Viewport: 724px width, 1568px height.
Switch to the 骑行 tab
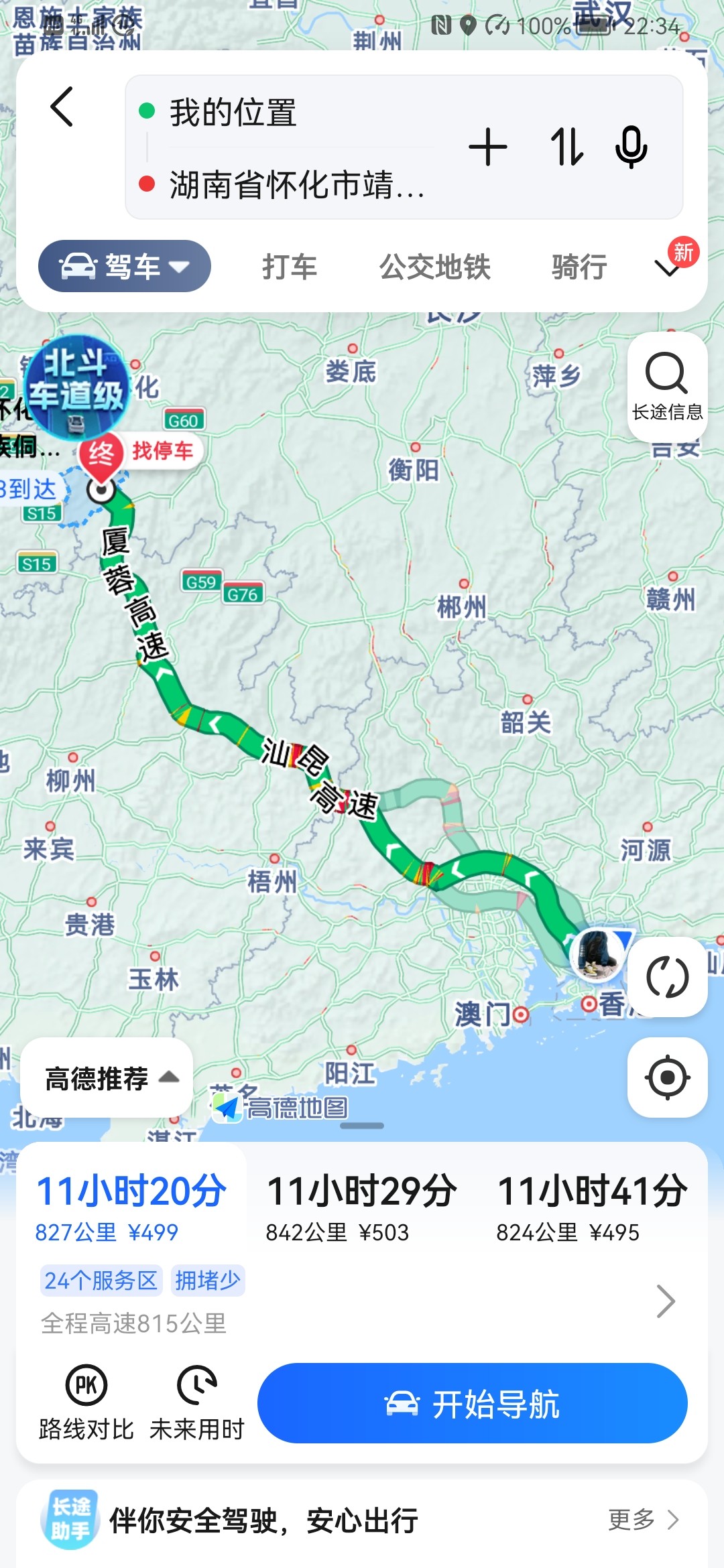[579, 267]
